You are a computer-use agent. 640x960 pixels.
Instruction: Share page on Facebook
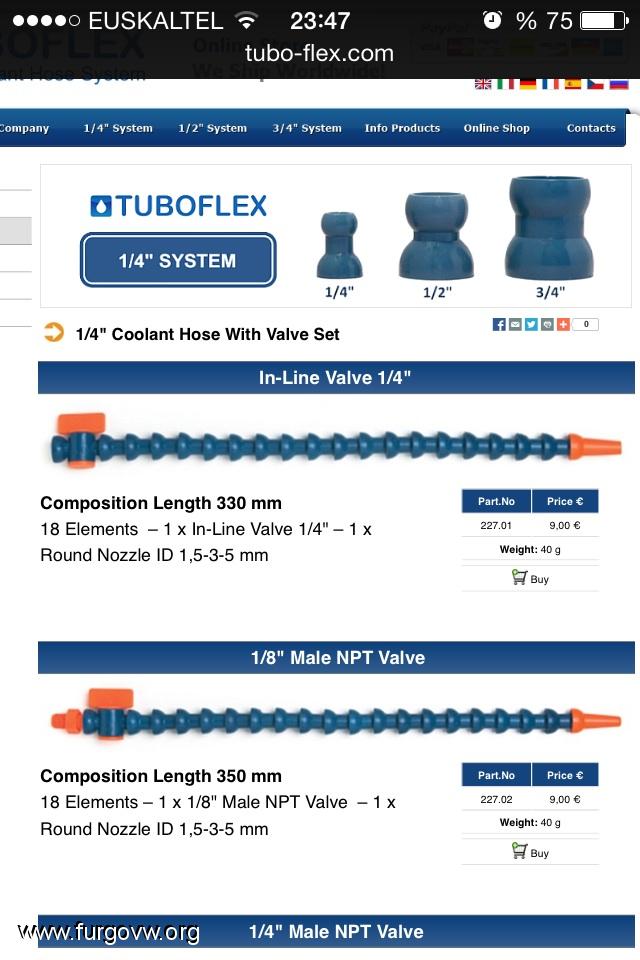(499, 324)
